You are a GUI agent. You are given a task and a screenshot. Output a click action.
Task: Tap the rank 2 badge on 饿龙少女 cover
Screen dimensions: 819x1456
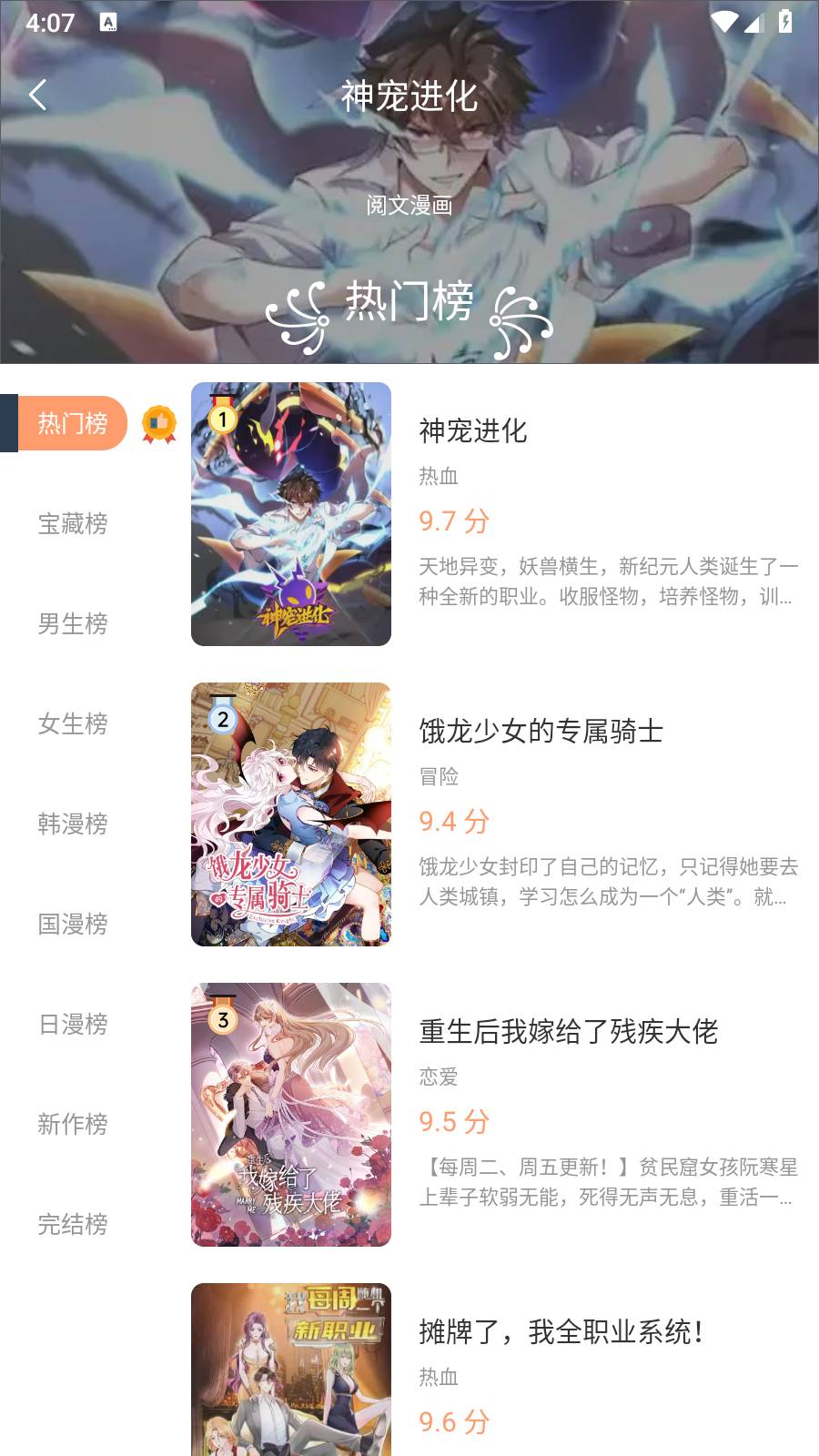click(223, 718)
